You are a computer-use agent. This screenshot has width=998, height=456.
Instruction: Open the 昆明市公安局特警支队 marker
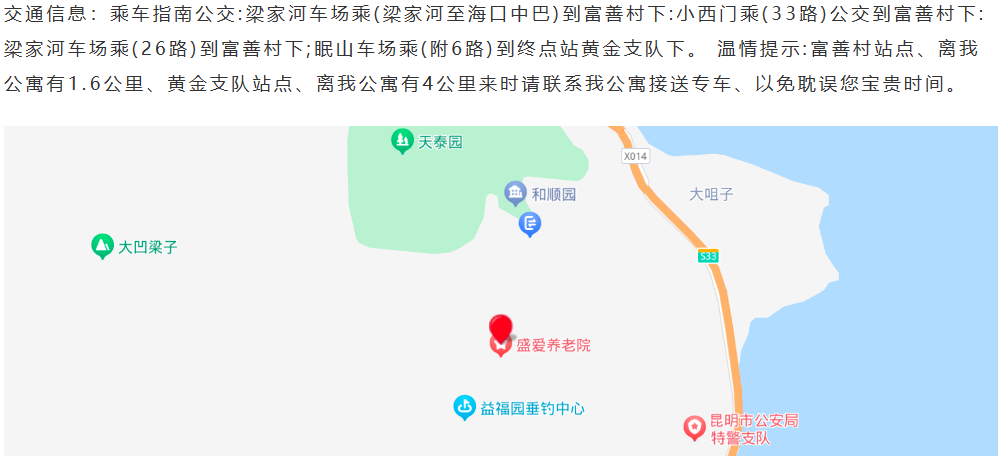coord(694,428)
